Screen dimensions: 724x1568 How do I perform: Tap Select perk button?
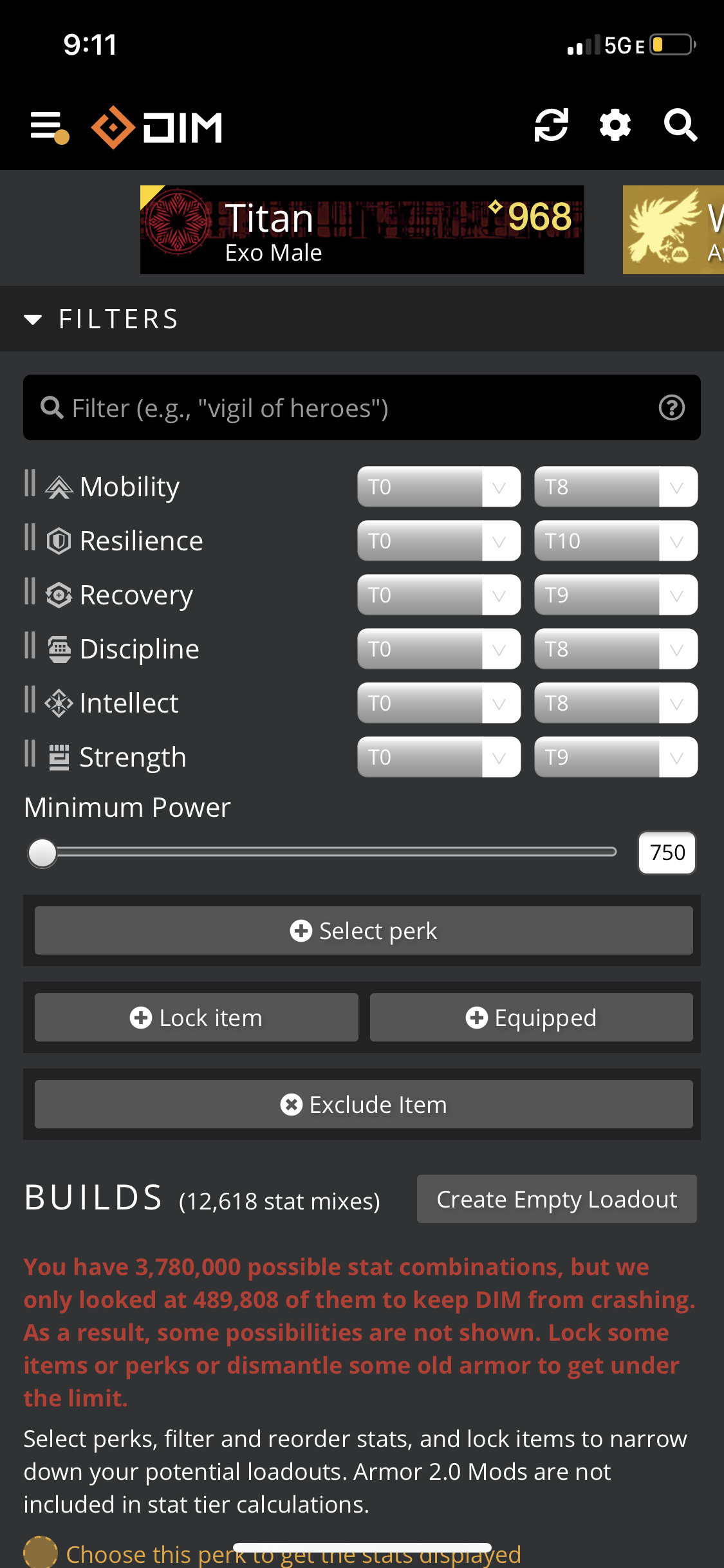364,931
